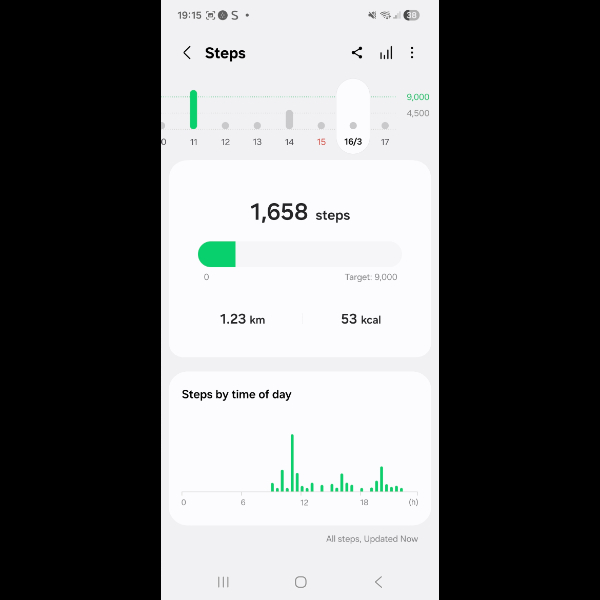Tap the system home button
Image resolution: width=600 pixels, height=600 pixels.
point(300,582)
